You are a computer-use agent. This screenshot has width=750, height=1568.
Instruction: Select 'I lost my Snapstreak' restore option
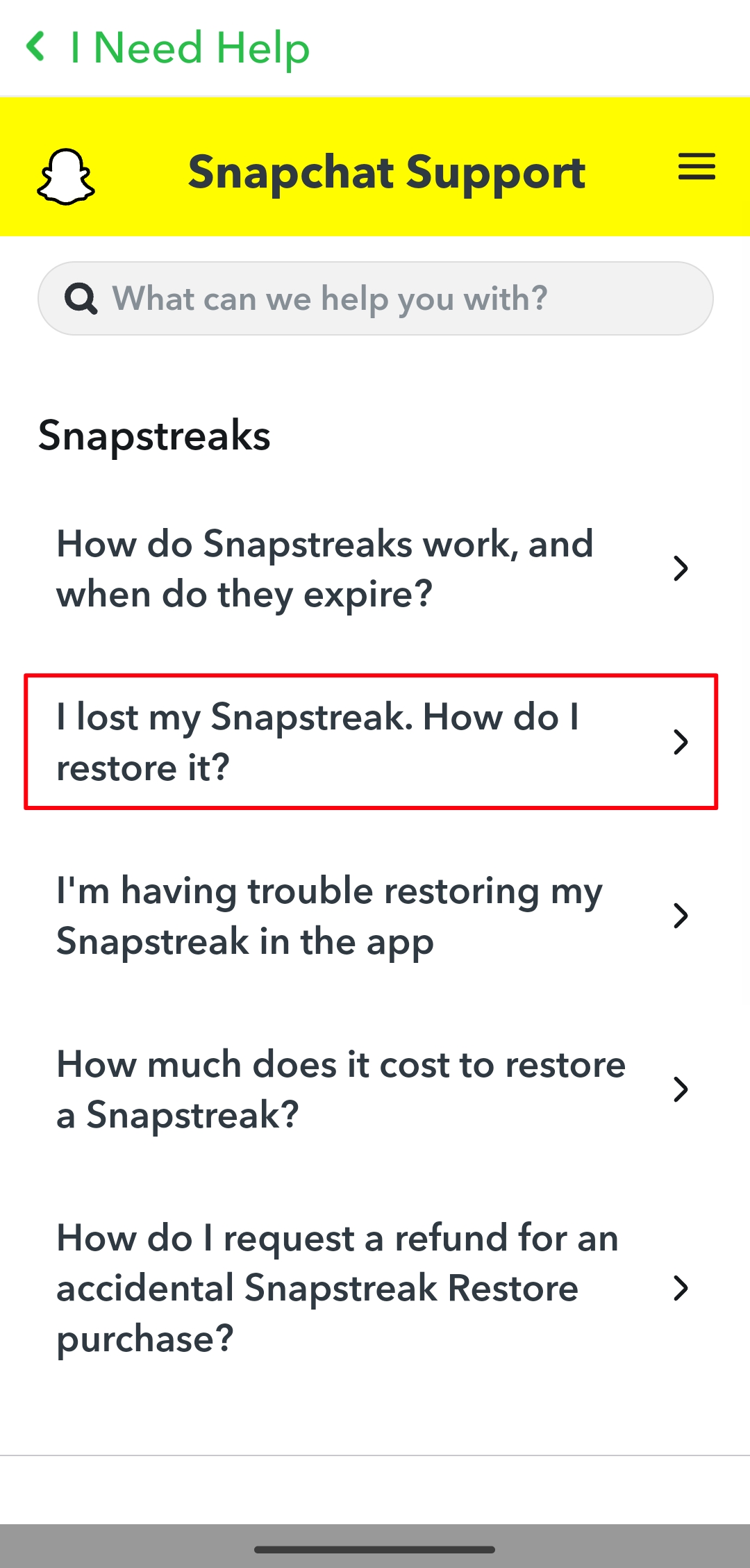[371, 742]
